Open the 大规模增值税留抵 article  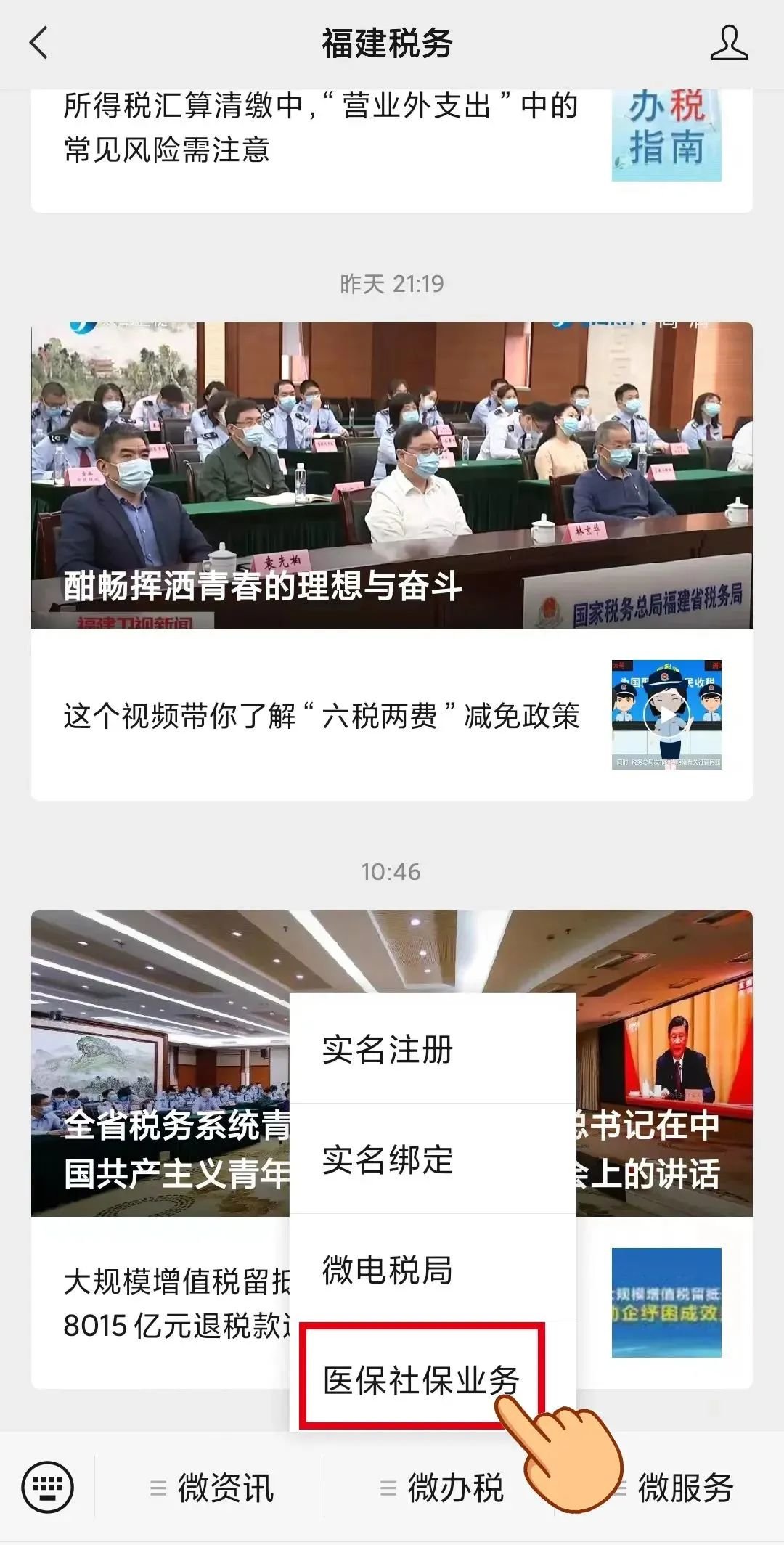(174, 1303)
